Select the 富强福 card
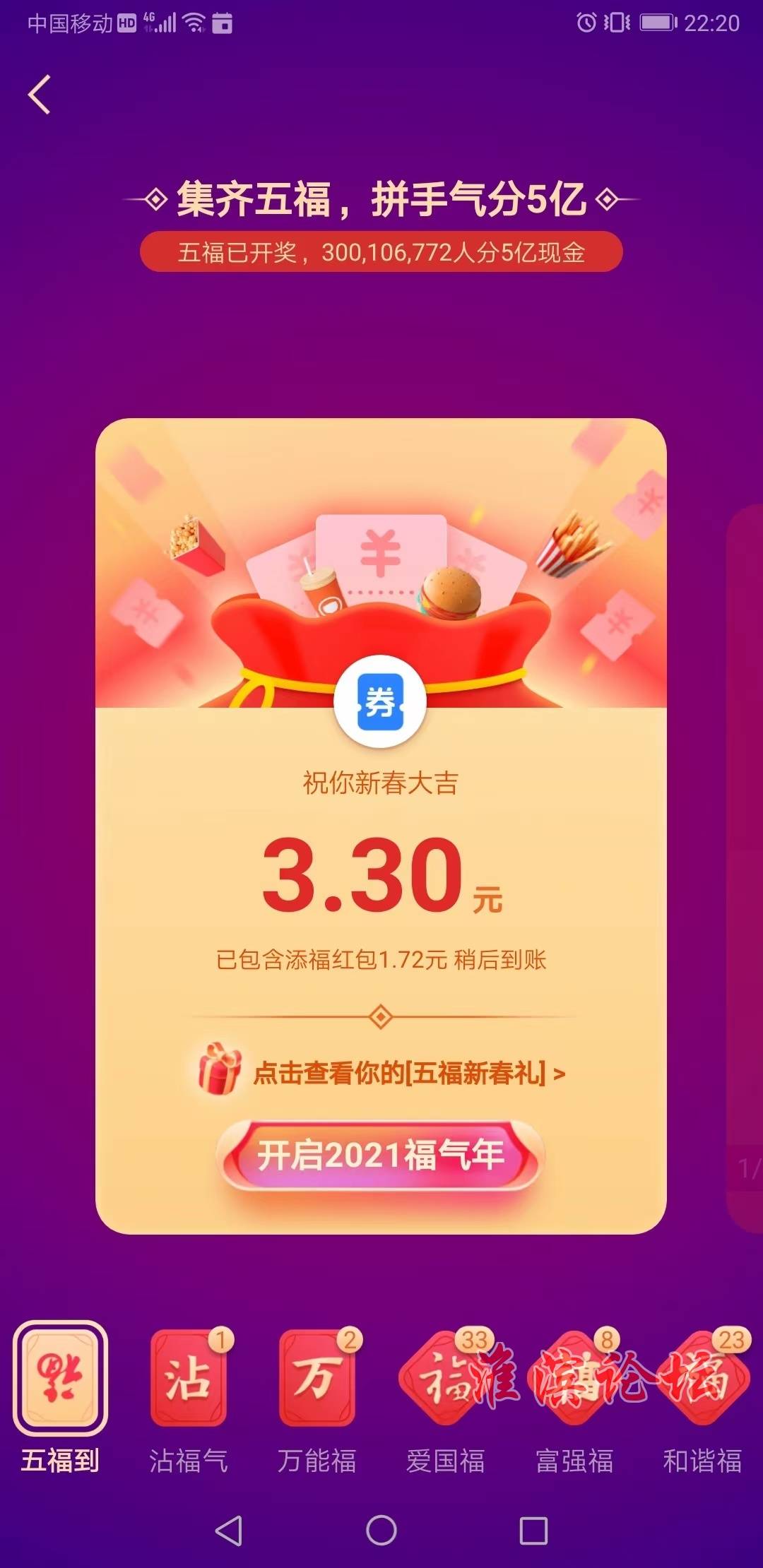 (x=574, y=1379)
